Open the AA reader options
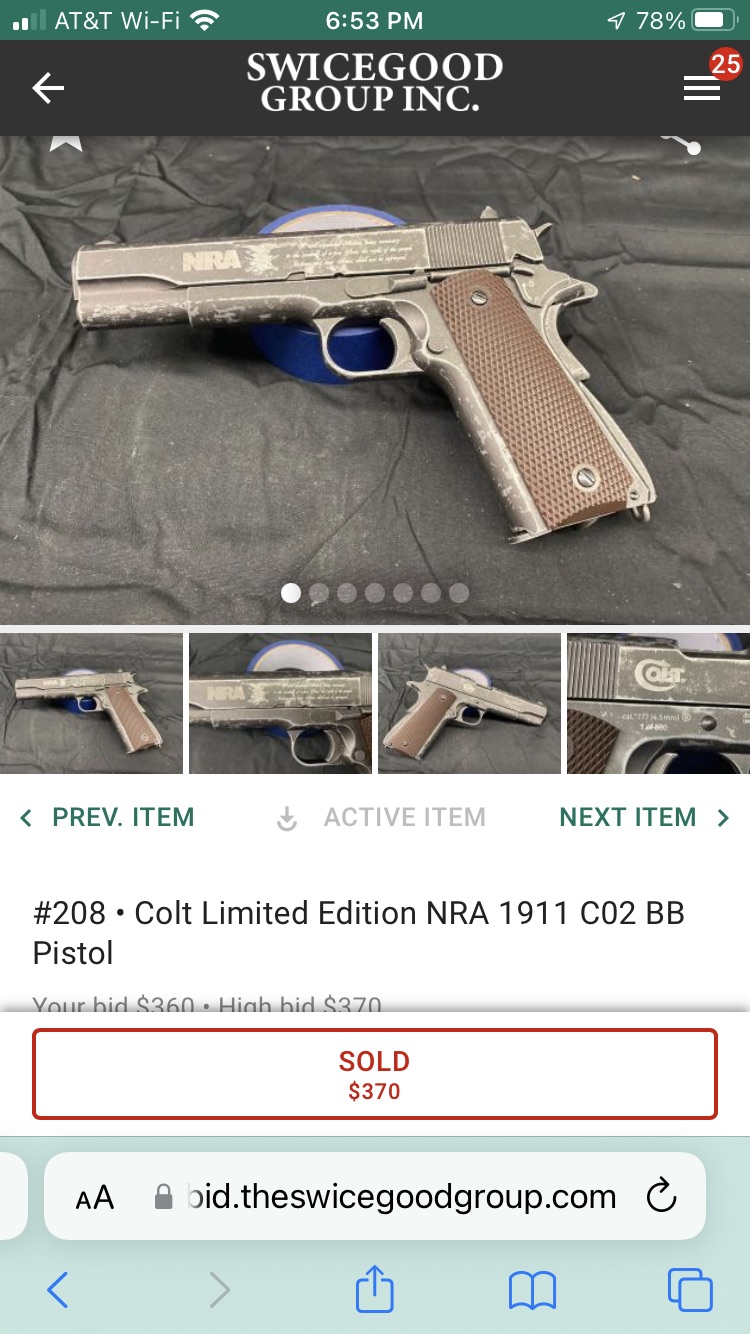The height and width of the screenshot is (1334, 750). 95,1197
